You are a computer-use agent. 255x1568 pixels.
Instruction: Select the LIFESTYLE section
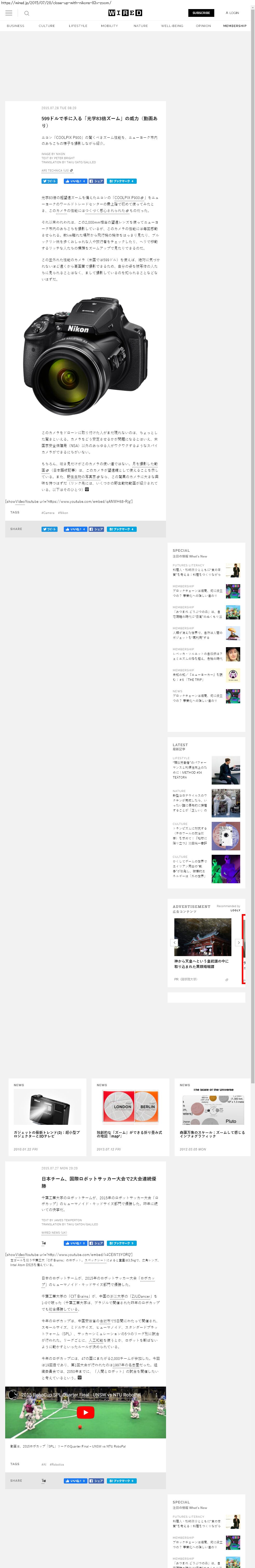(x=78, y=26)
